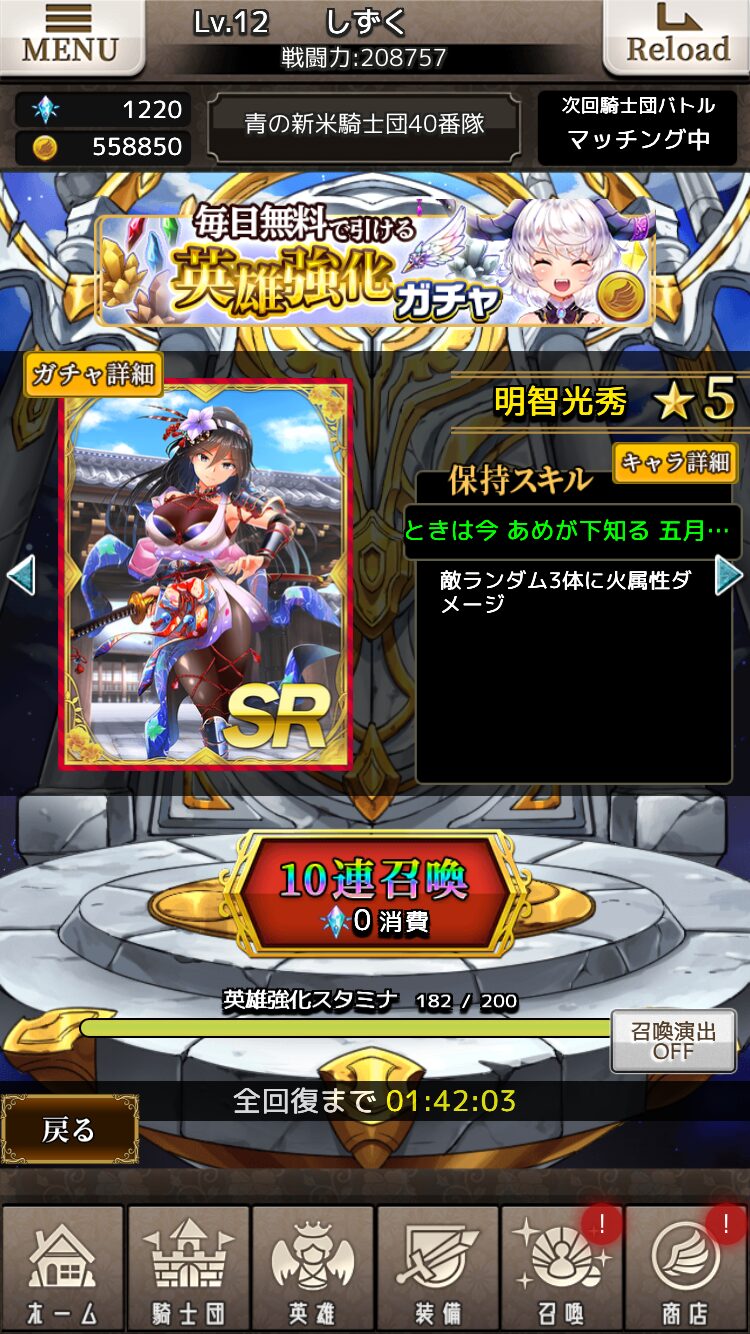
Task: View 次回騎士団バトル matching status
Action: tap(638, 127)
